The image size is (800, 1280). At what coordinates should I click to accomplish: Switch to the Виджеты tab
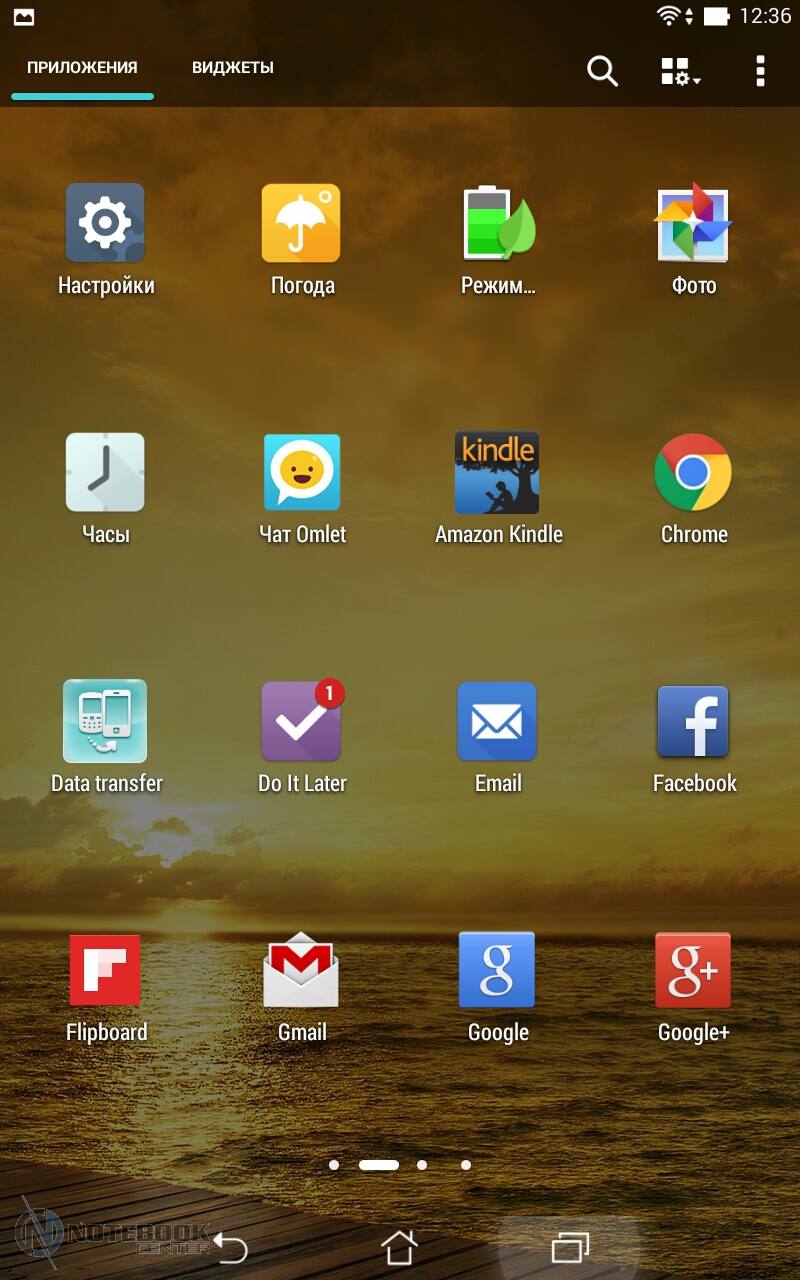(x=233, y=68)
